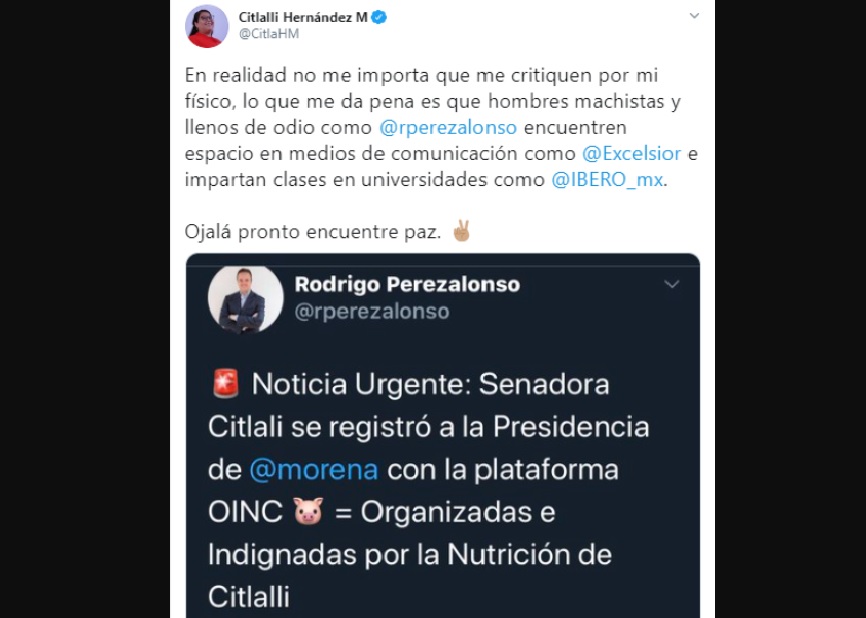
Task: Open the tweet options chevron menu
Action: [x=694, y=16]
